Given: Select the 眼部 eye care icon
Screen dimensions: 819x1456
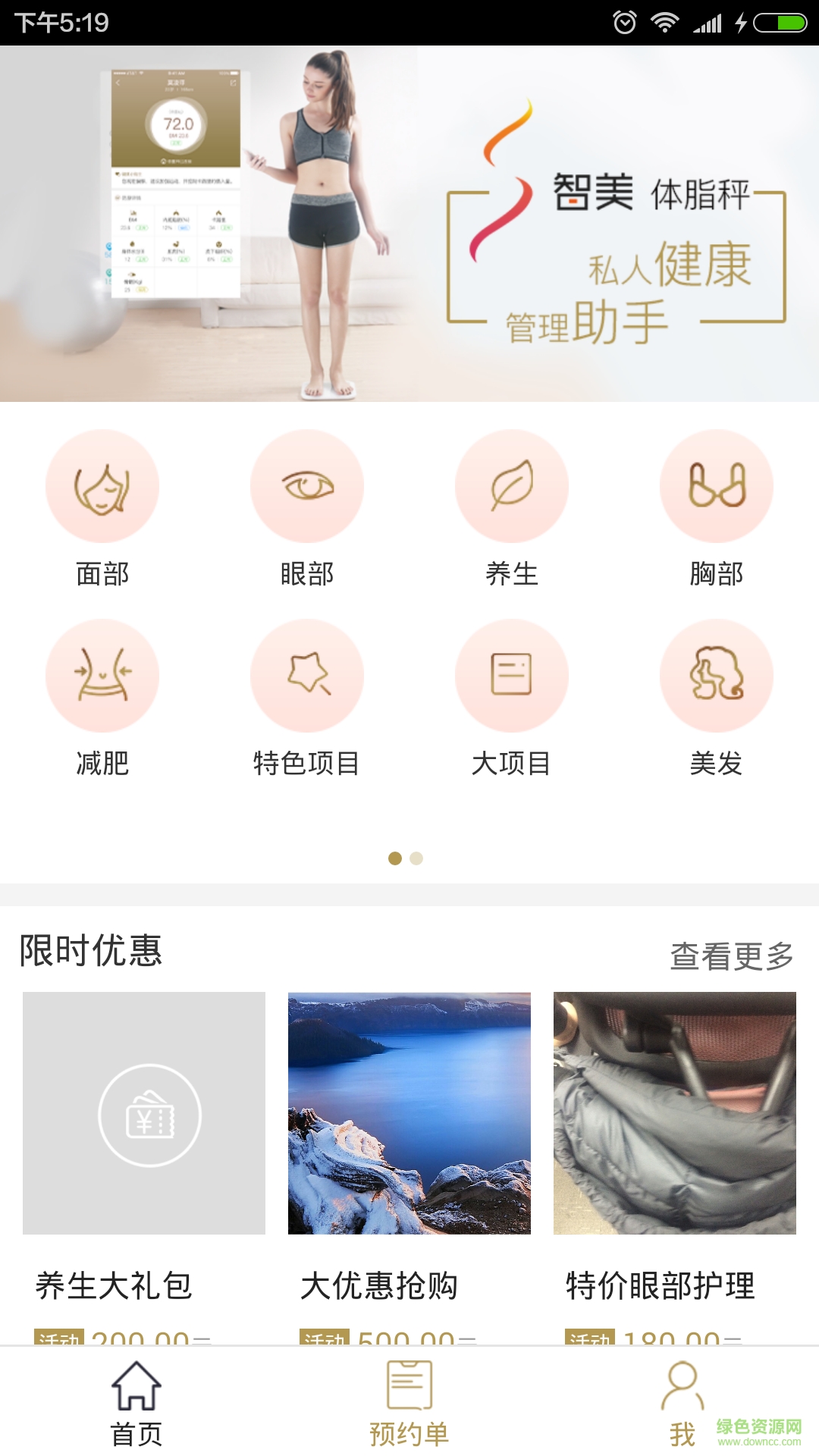Looking at the screenshot, I should pyautogui.click(x=307, y=487).
